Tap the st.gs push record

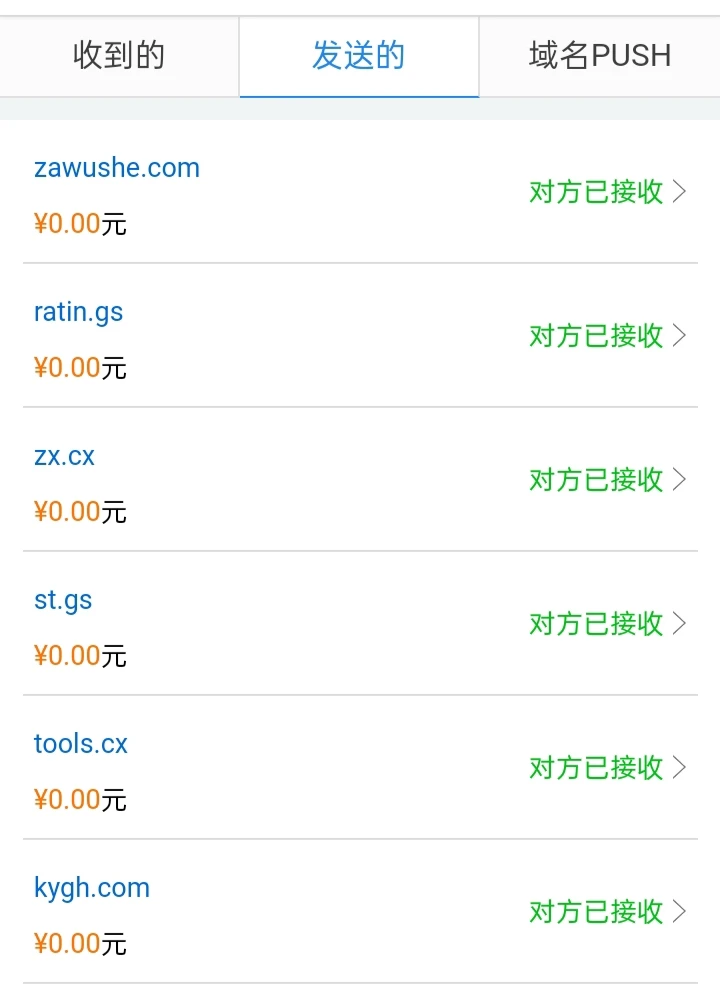point(360,625)
